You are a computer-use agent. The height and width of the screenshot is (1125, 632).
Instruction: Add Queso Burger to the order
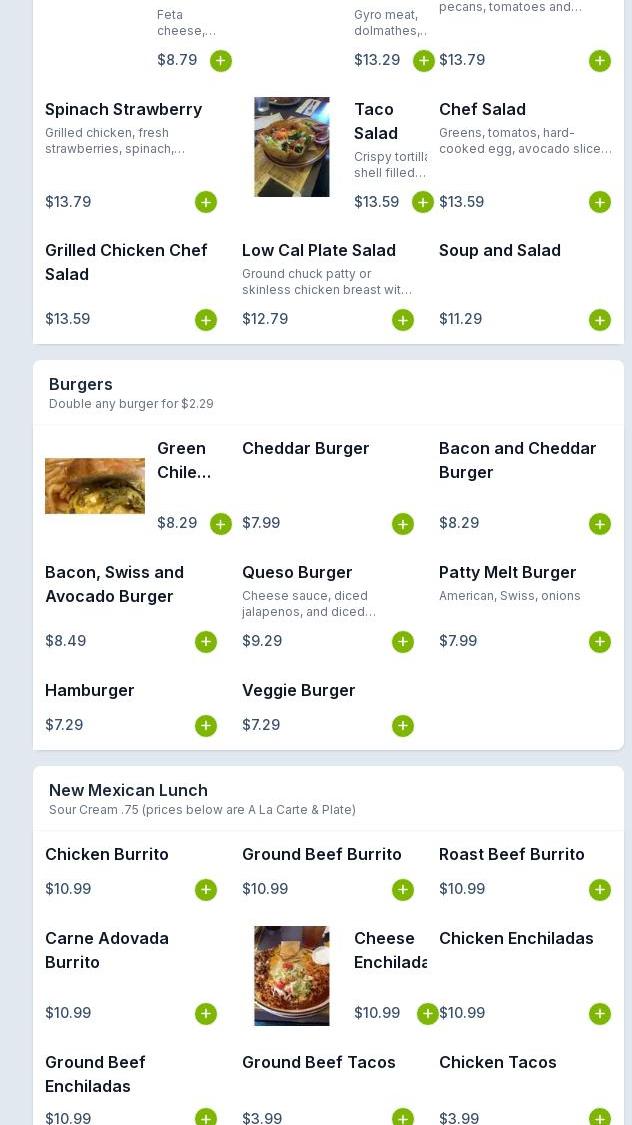pyautogui.click(x=403, y=642)
